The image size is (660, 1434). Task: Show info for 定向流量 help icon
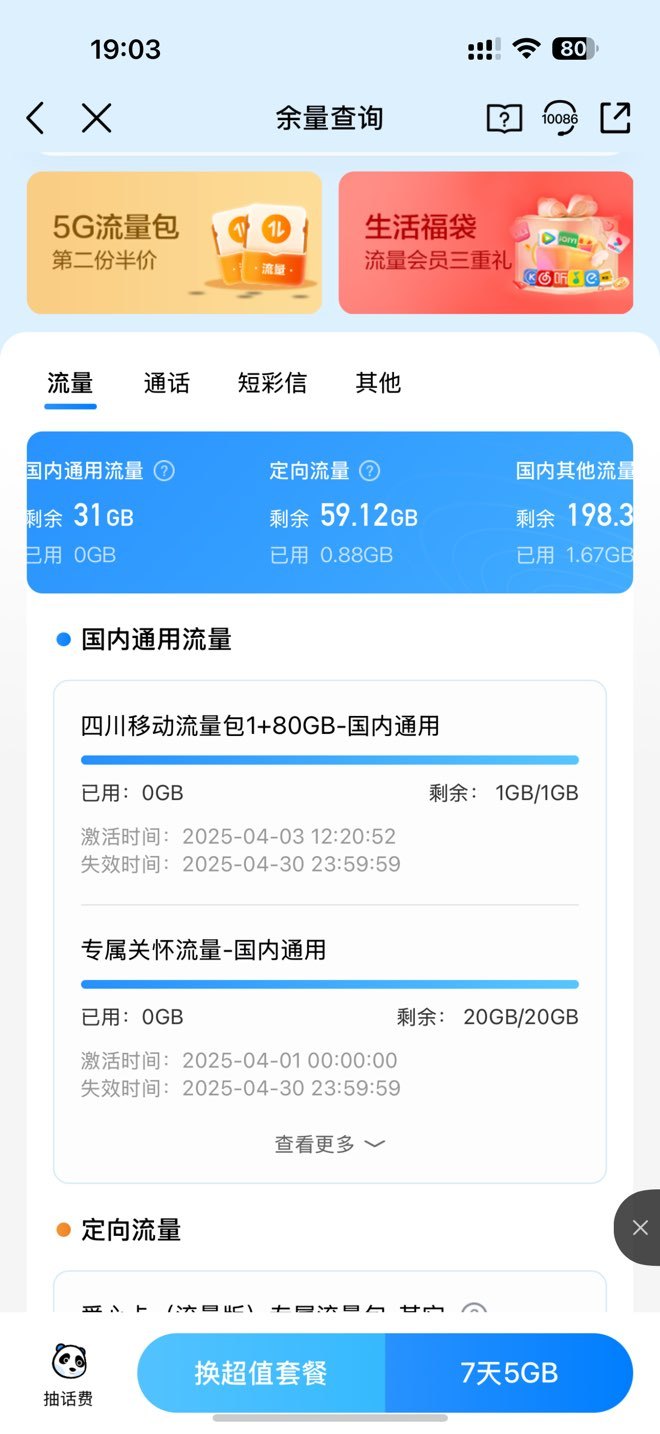pos(370,471)
